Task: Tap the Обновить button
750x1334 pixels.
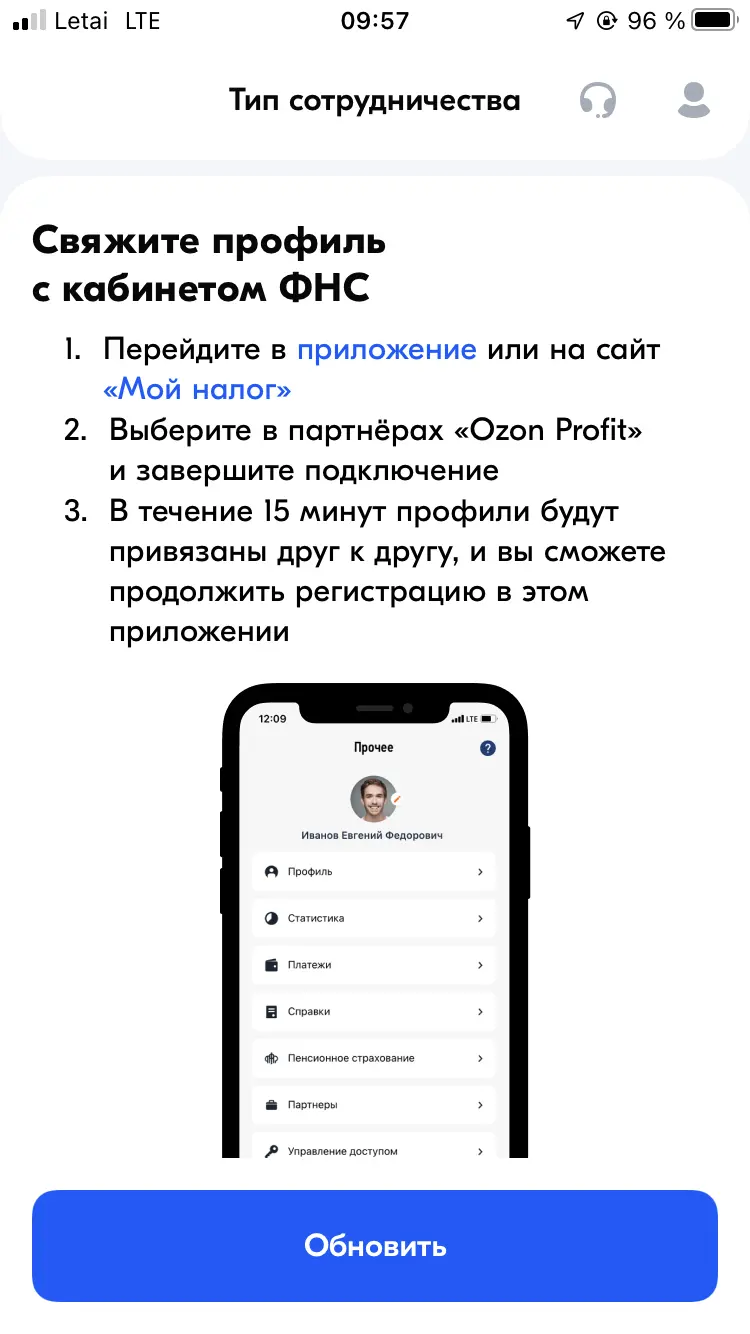Action: coord(375,1246)
